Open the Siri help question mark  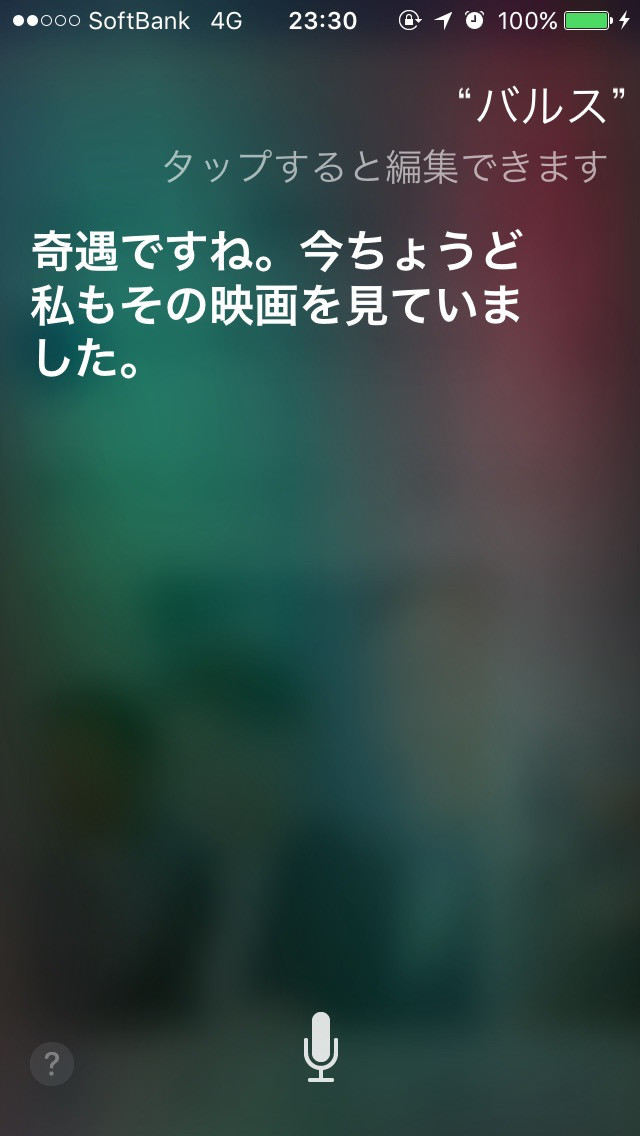pyautogui.click(x=52, y=1063)
